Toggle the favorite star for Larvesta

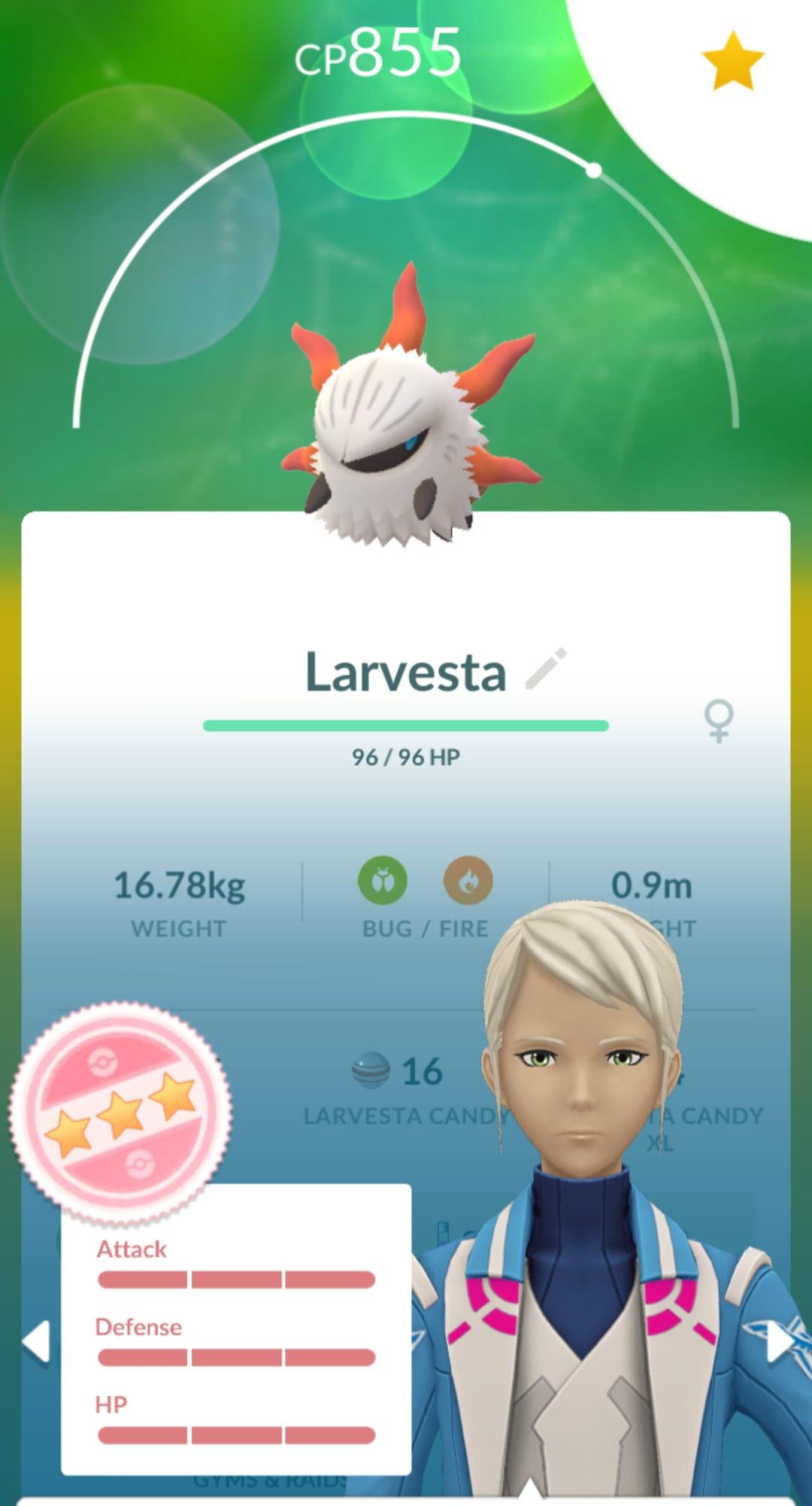(732, 62)
